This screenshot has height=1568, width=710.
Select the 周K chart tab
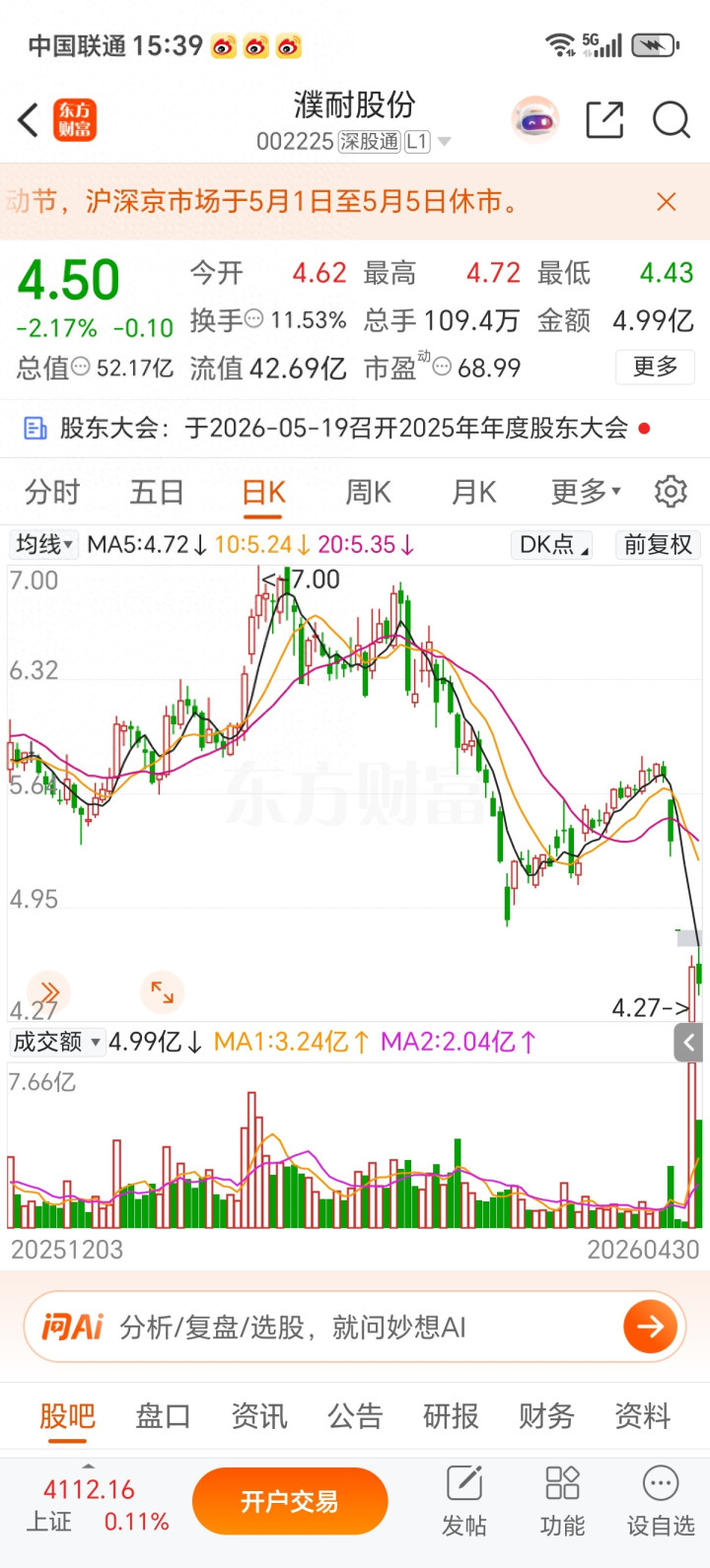(x=368, y=492)
